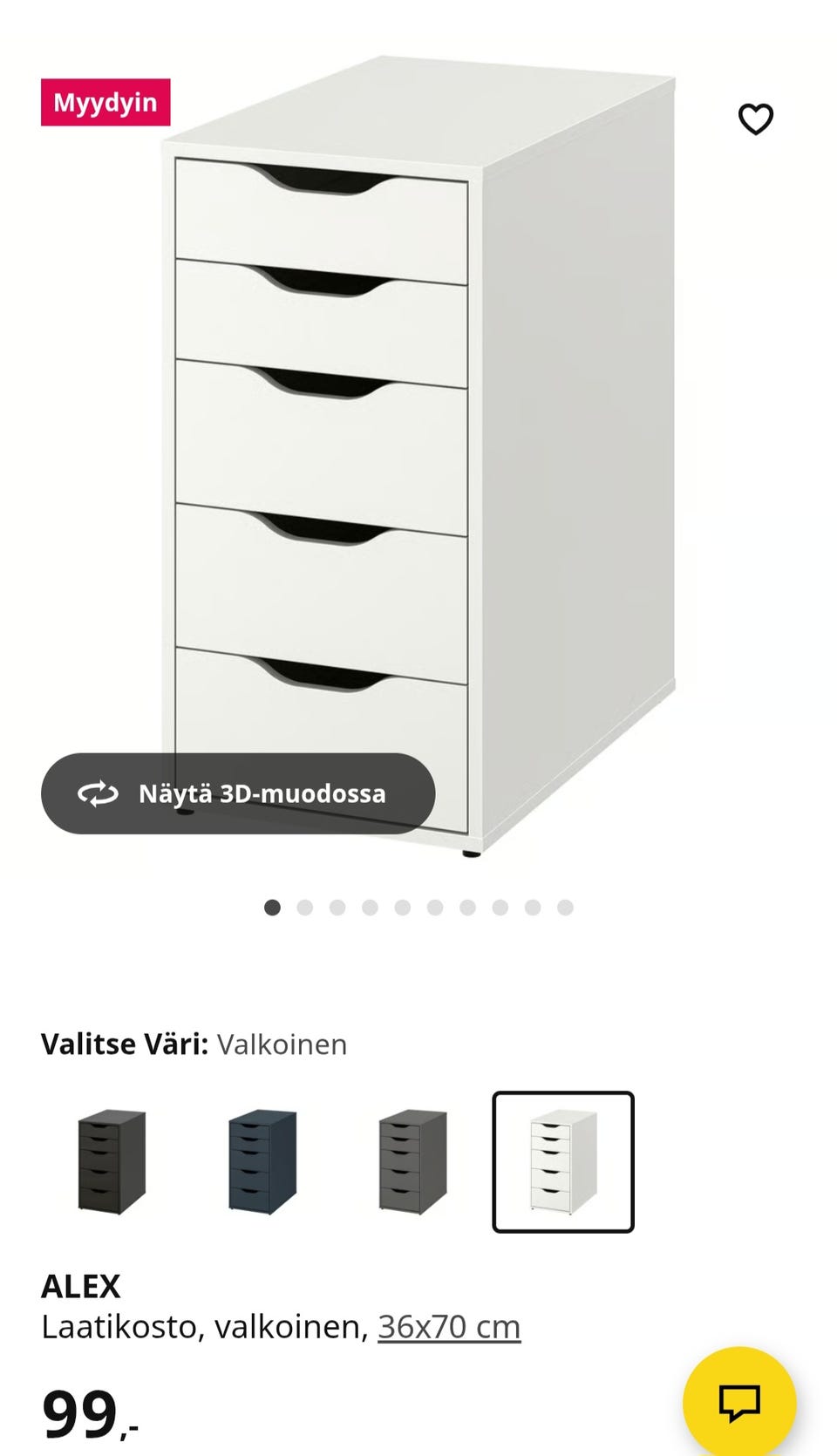This screenshot has height=1456, width=837.
Task: Tap the wishlist heart for this product
Action: tap(756, 119)
